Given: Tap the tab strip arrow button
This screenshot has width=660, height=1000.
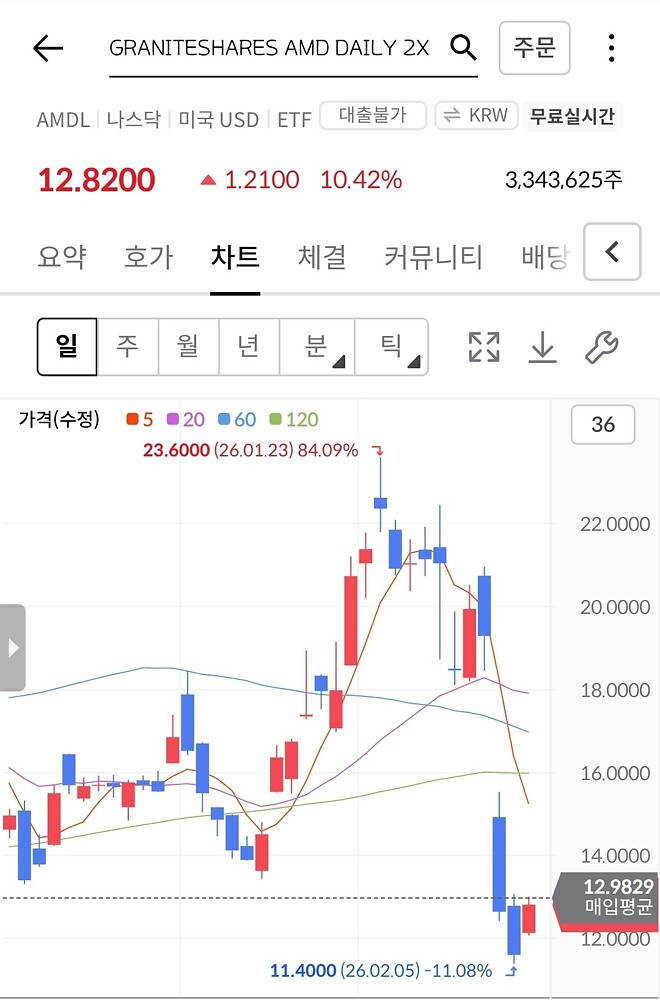Looking at the screenshot, I should pyautogui.click(x=612, y=253).
